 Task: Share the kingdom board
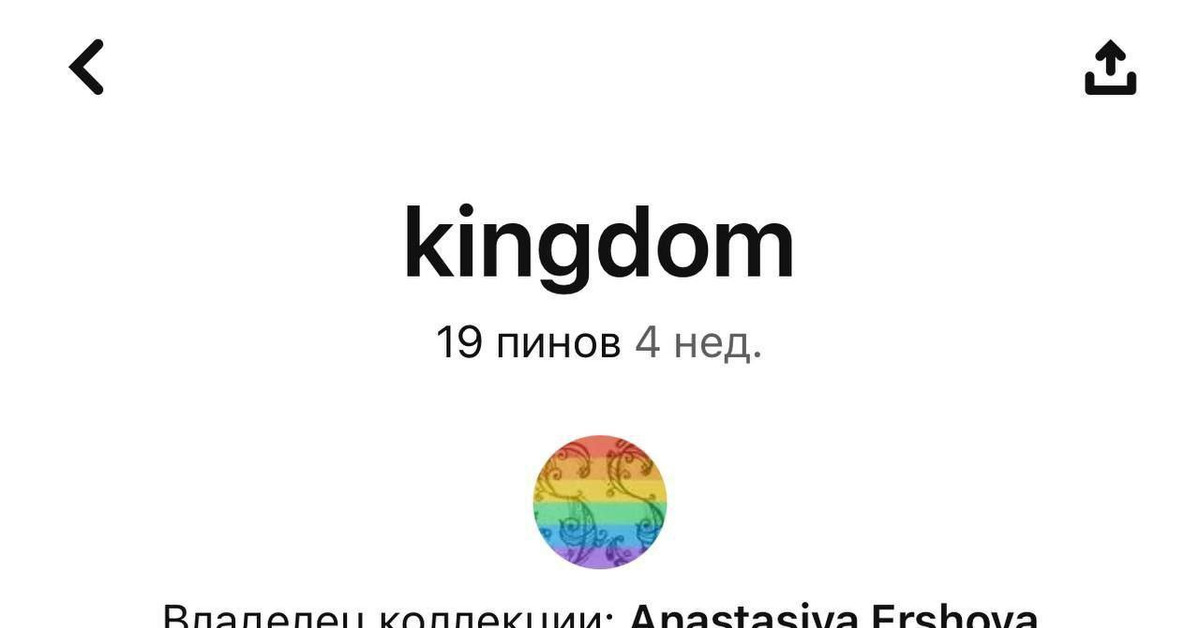pyautogui.click(x=1110, y=68)
